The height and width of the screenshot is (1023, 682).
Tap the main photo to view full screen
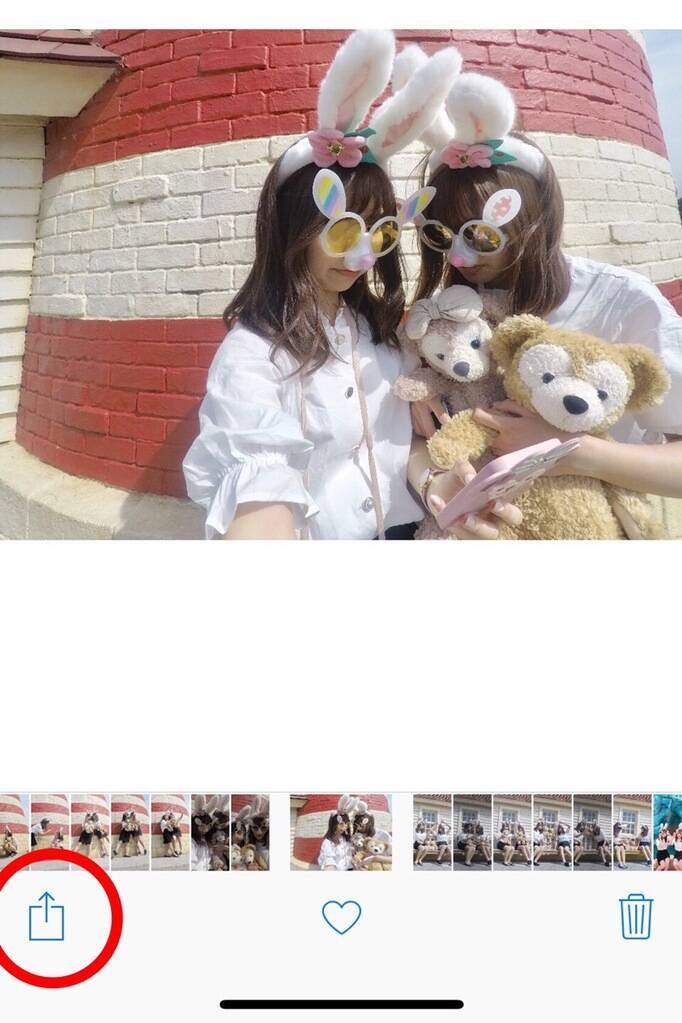pos(341,285)
